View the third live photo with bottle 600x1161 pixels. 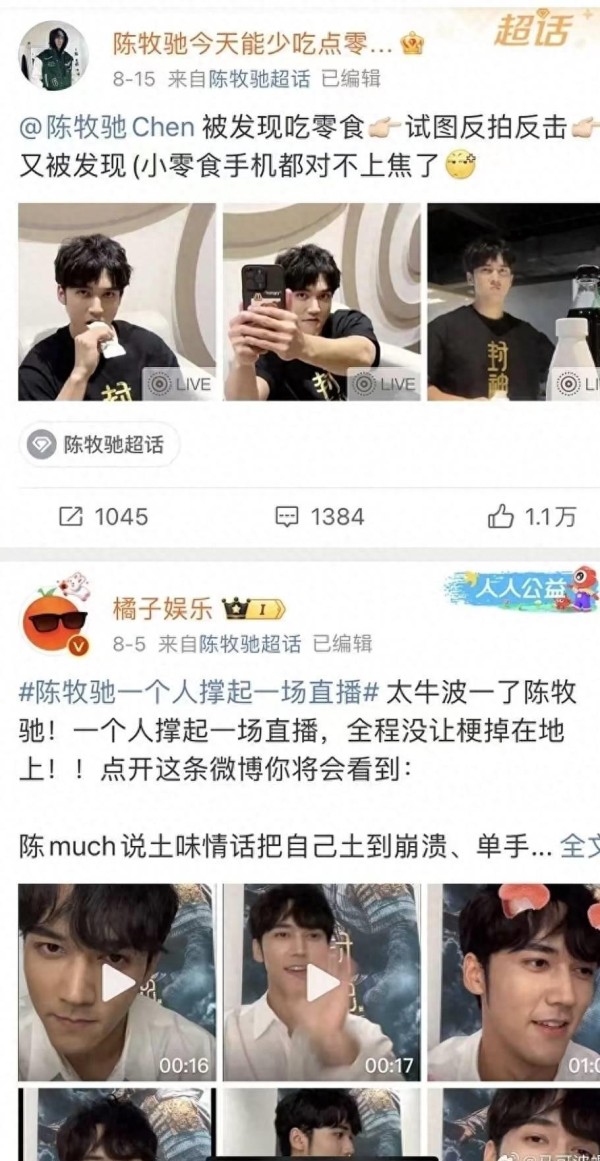(x=514, y=302)
